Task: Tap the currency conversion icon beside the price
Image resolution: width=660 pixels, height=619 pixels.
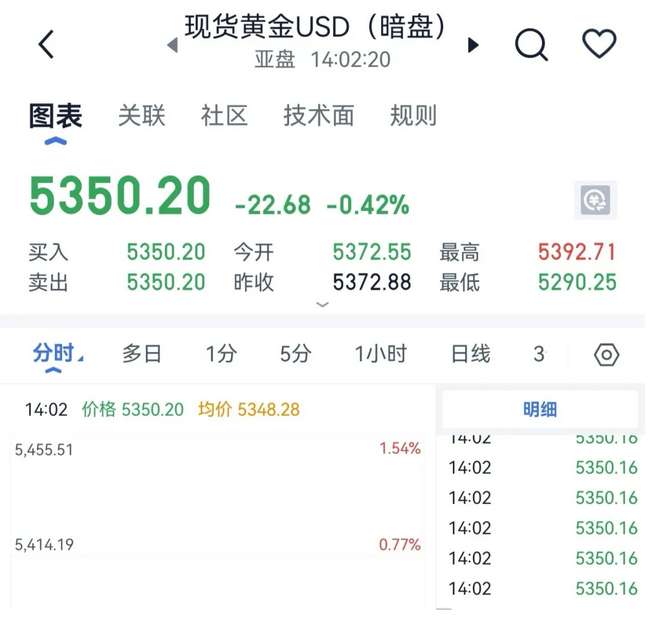Action: click(597, 200)
